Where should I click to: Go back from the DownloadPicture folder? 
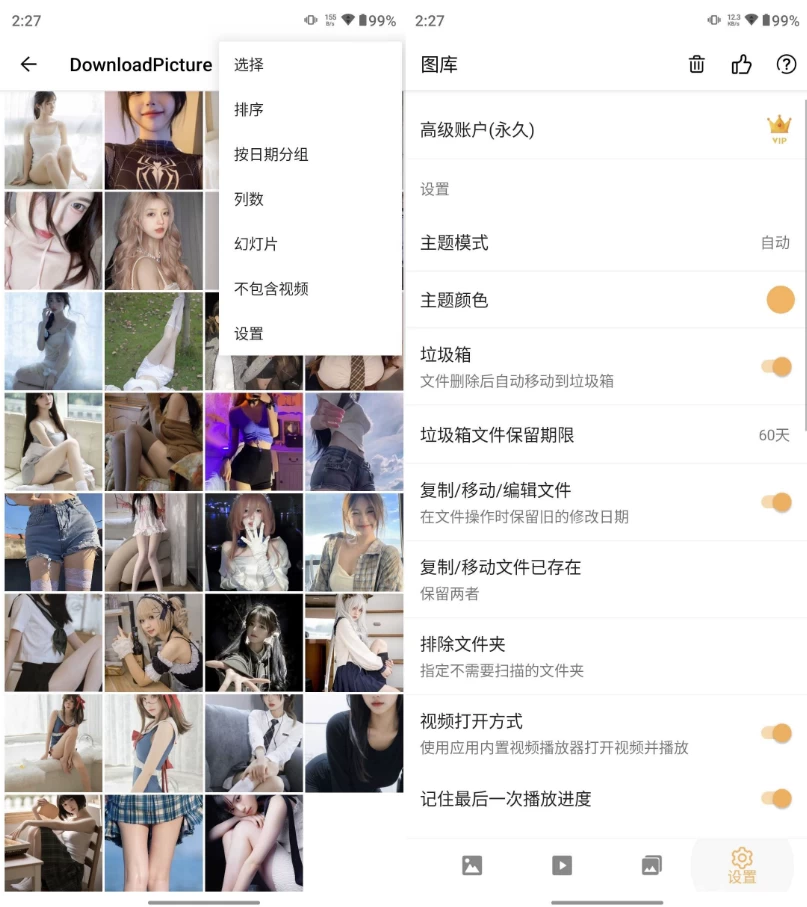[28, 64]
